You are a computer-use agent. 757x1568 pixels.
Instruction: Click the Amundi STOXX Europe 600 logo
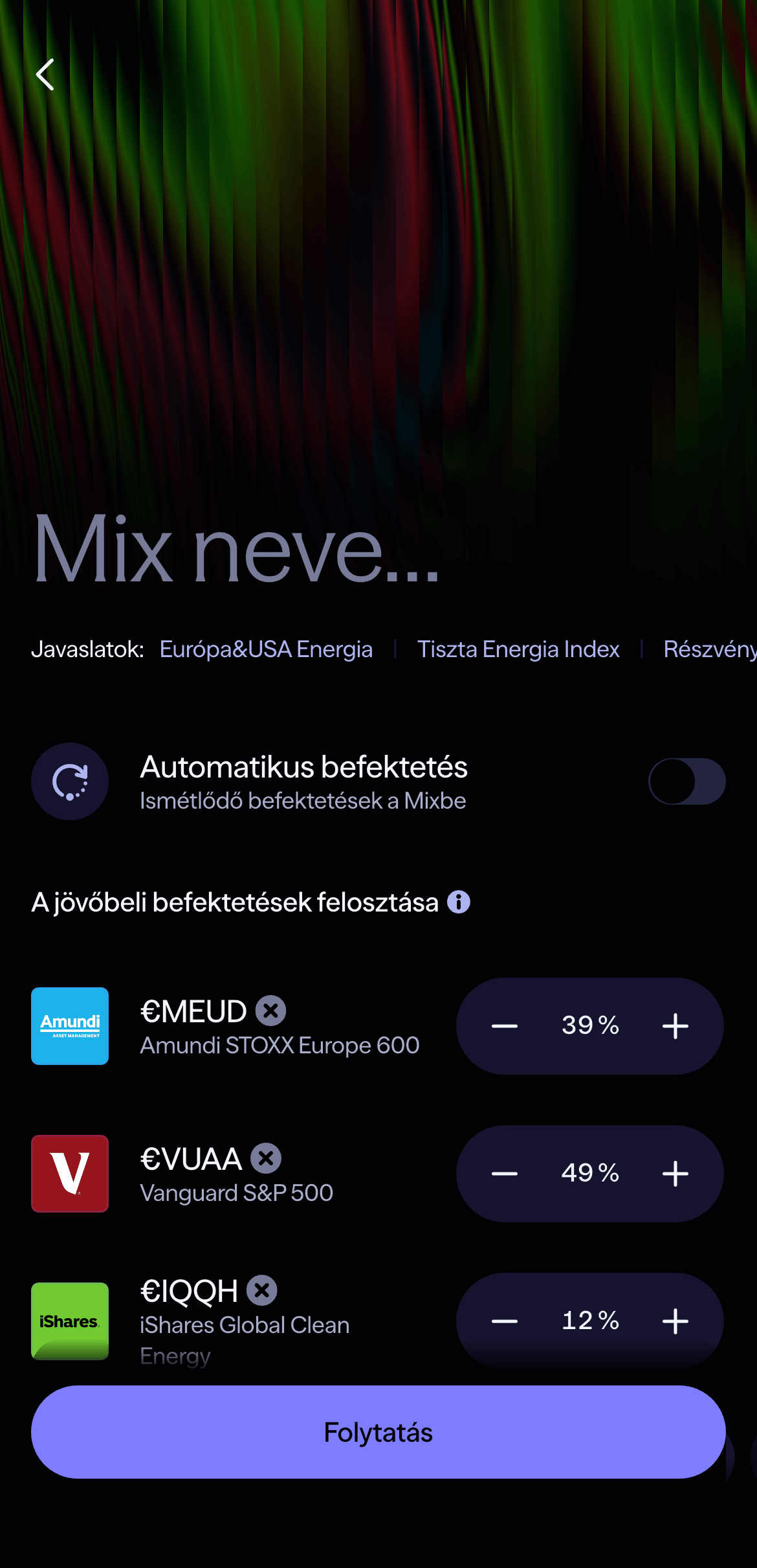(x=70, y=1027)
